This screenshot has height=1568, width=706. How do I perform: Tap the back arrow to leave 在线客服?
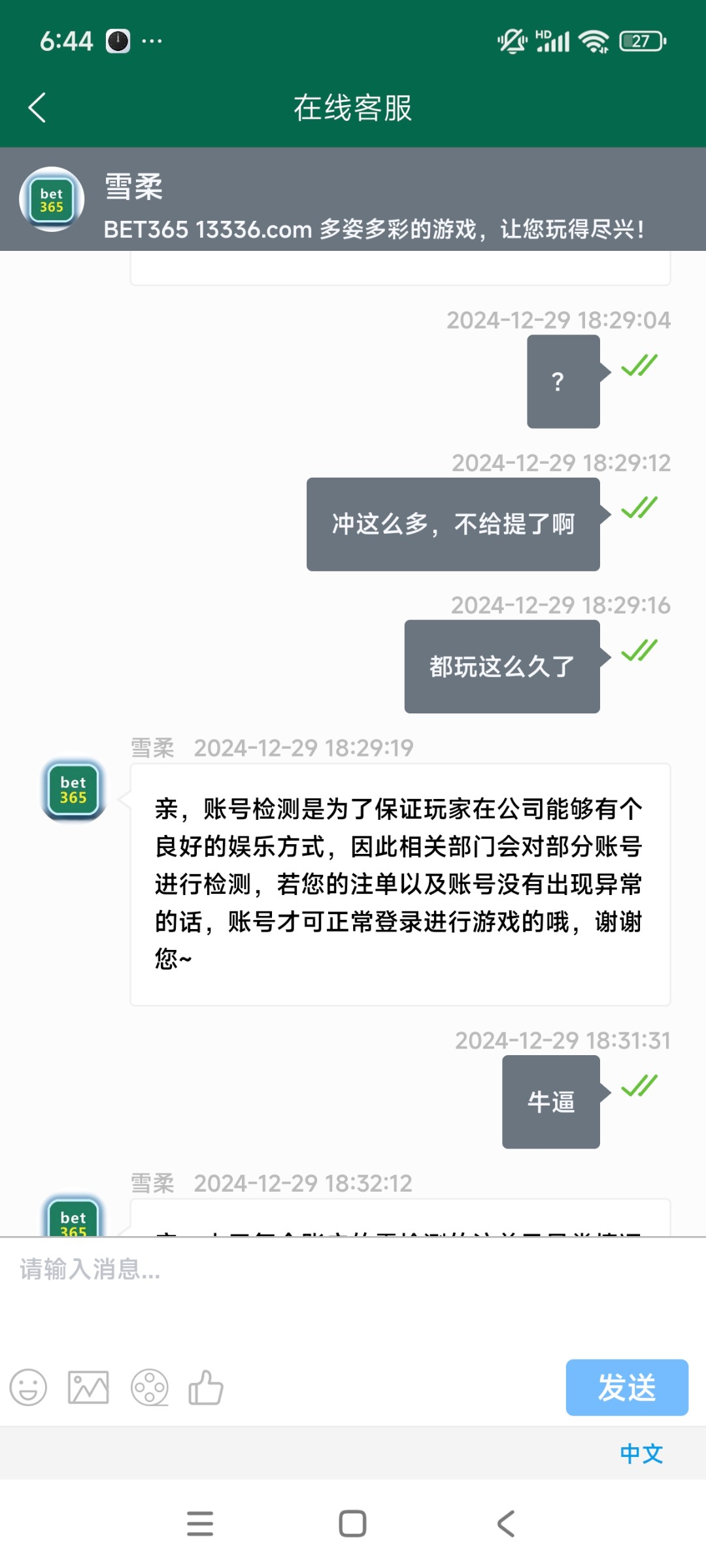(37, 108)
